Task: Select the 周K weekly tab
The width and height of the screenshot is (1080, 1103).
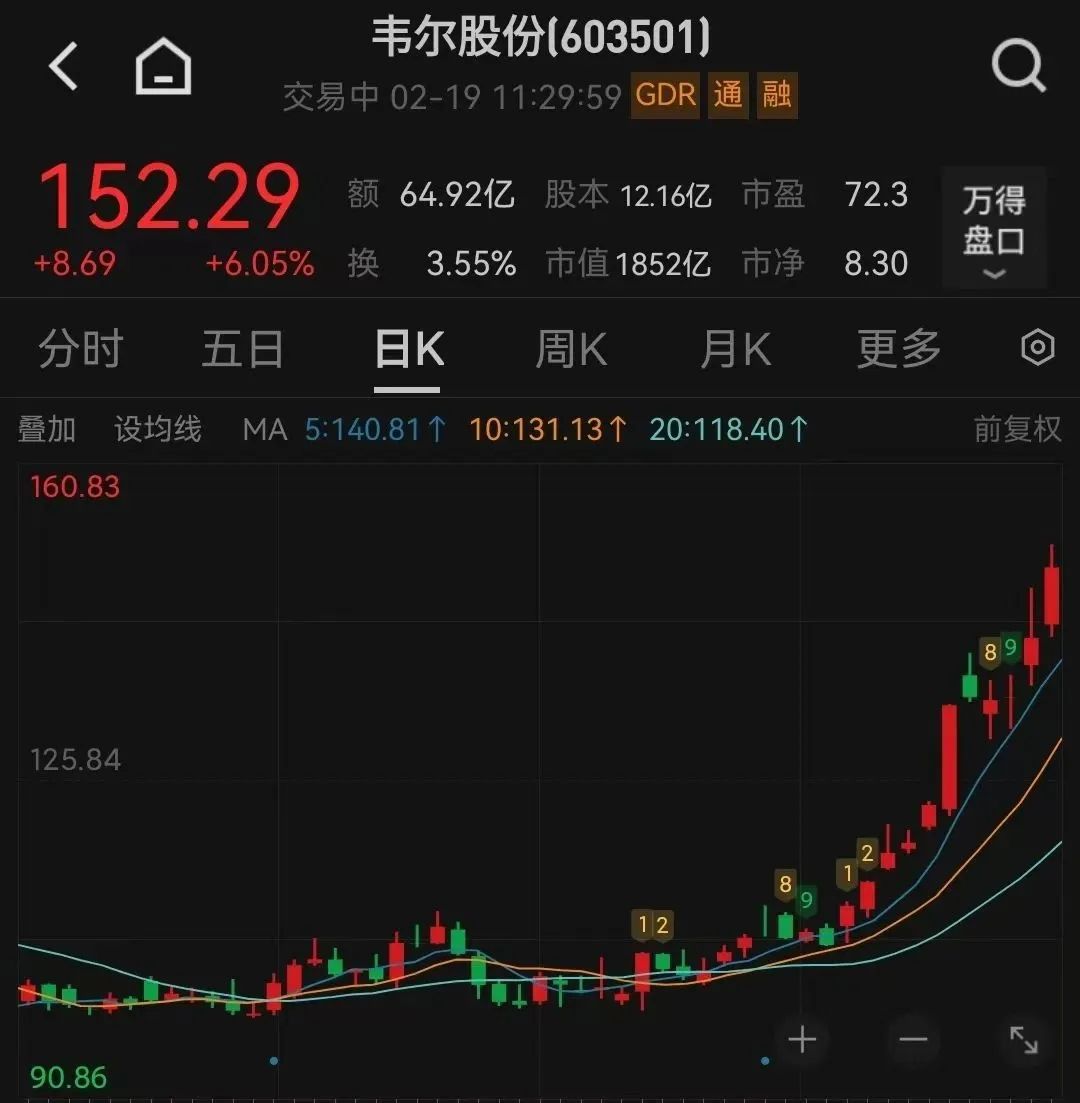Action: (x=571, y=349)
